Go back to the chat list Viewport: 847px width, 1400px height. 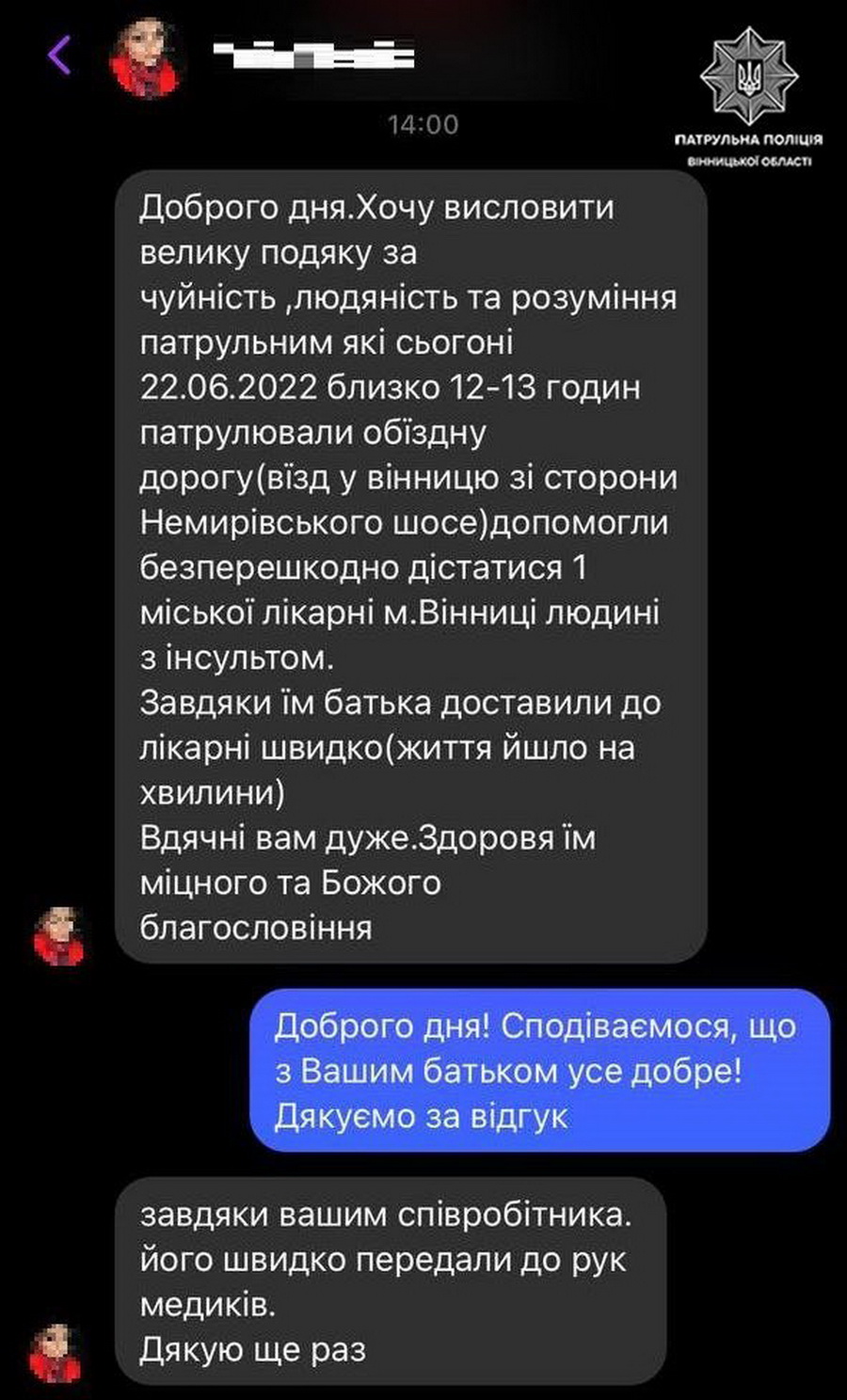point(59,55)
